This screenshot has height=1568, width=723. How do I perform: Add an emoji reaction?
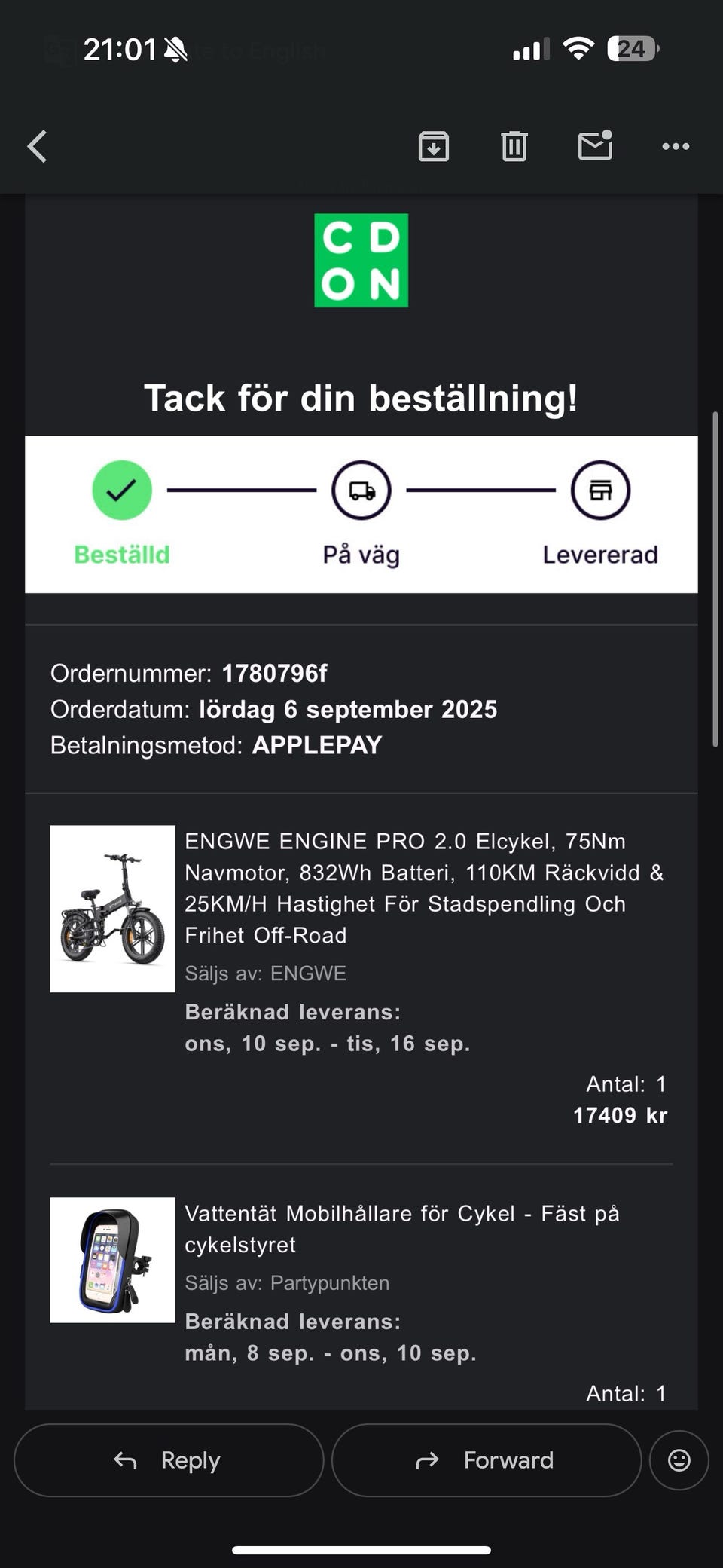click(x=679, y=1460)
